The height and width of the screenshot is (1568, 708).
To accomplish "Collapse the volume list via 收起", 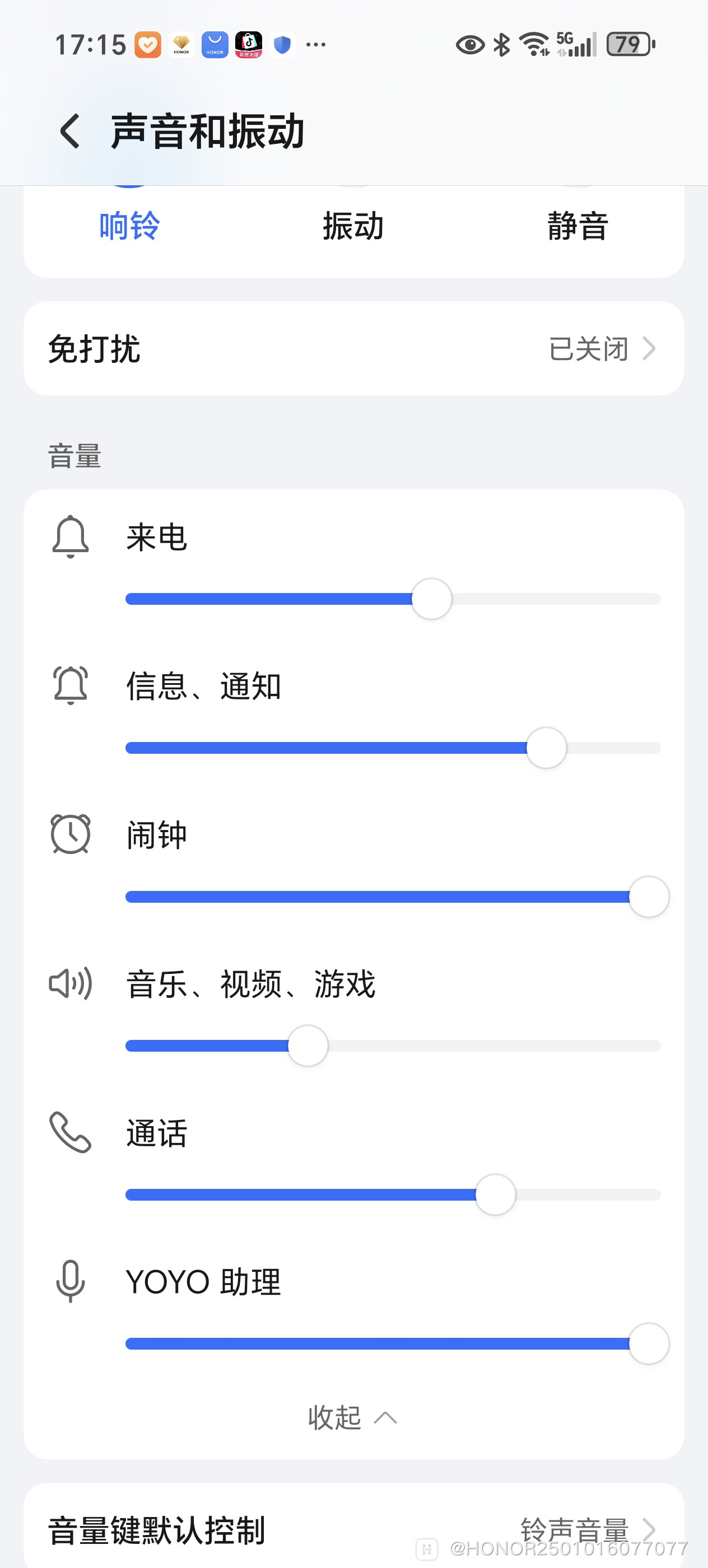I will tap(352, 1416).
